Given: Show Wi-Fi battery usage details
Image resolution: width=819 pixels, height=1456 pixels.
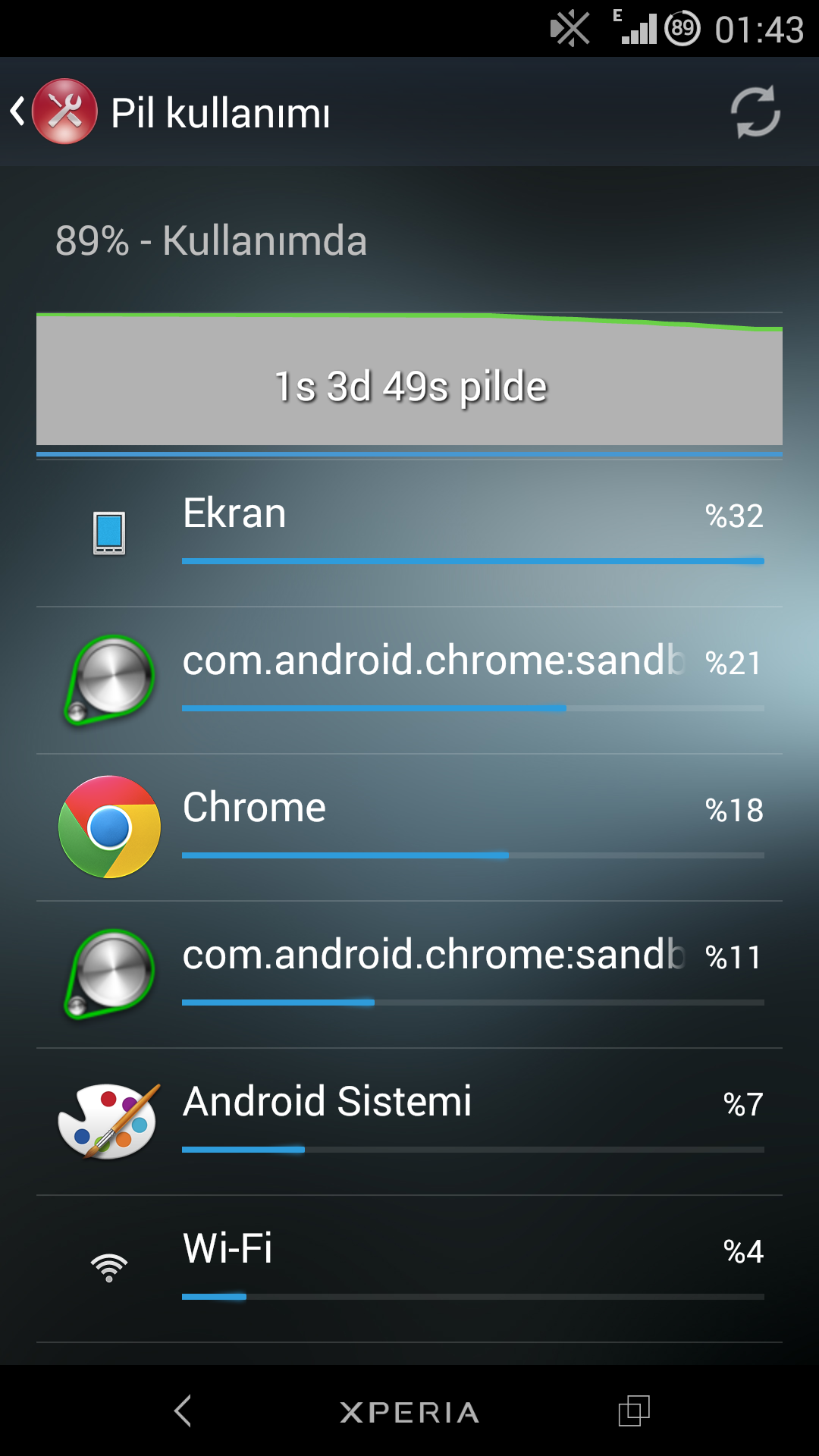Looking at the screenshot, I should [x=409, y=1266].
